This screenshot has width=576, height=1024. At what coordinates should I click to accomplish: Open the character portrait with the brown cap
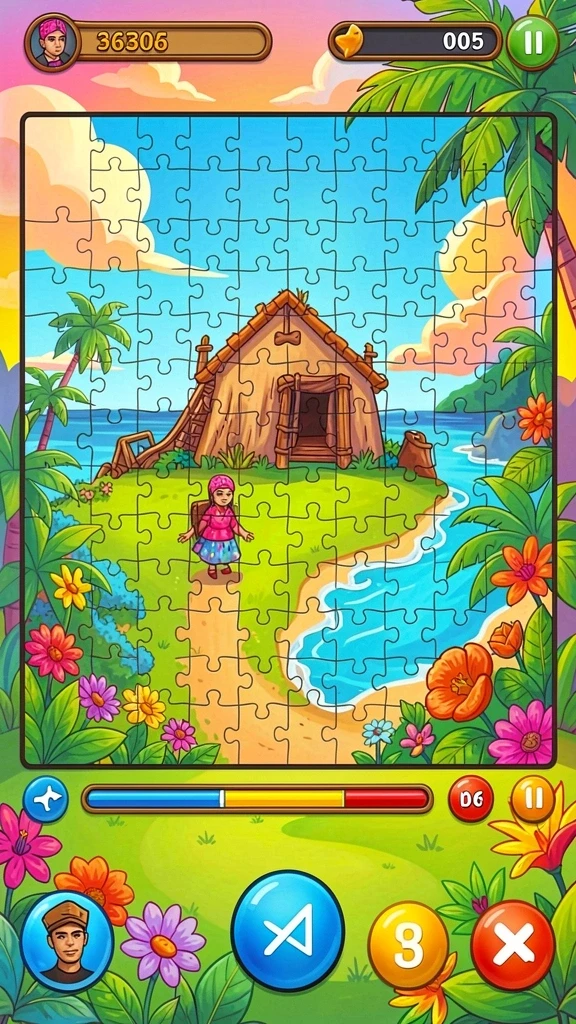[67, 940]
